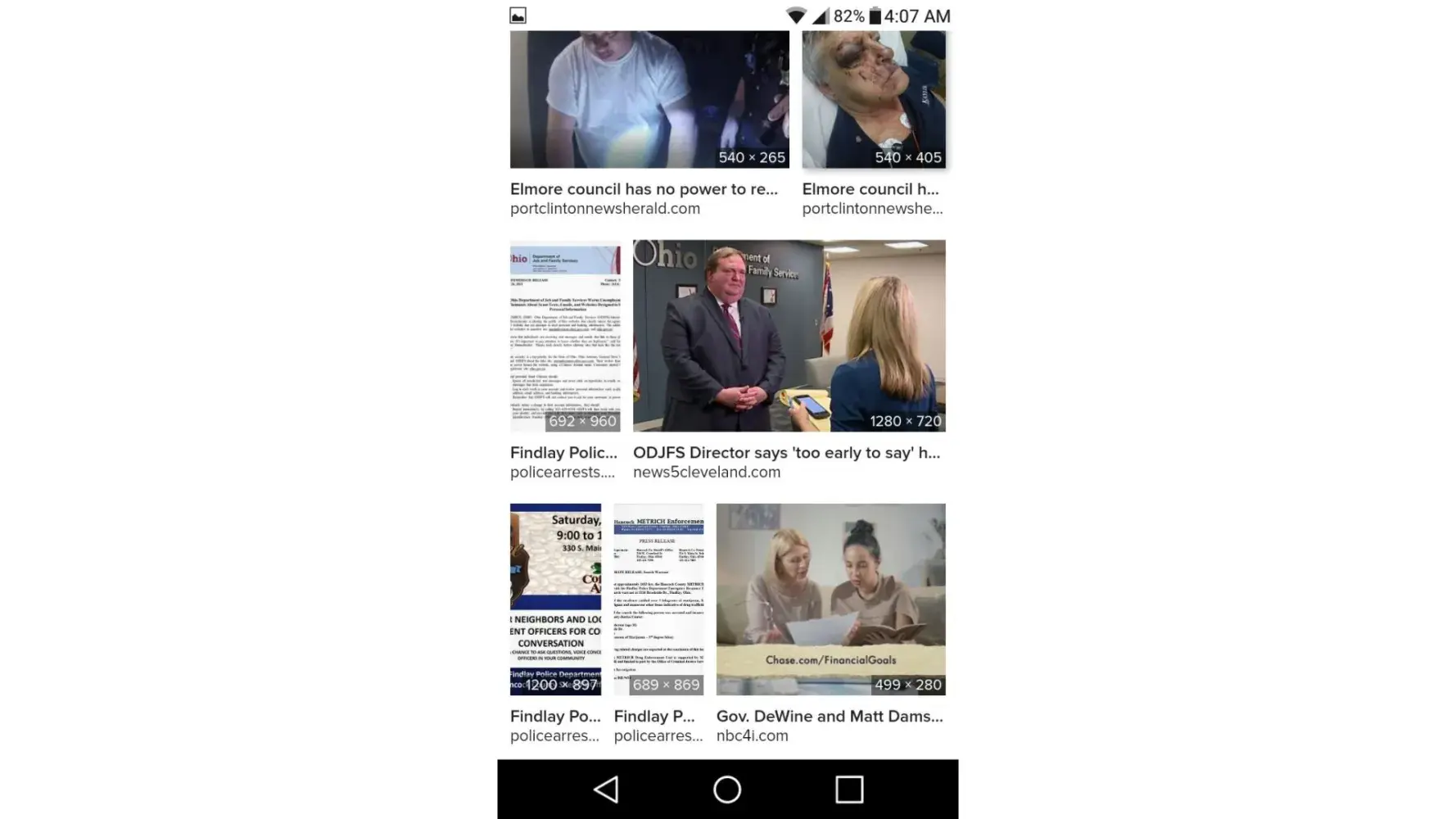Open the 689 × 869 METRICH press release image
1456x819 pixels.
point(658,600)
